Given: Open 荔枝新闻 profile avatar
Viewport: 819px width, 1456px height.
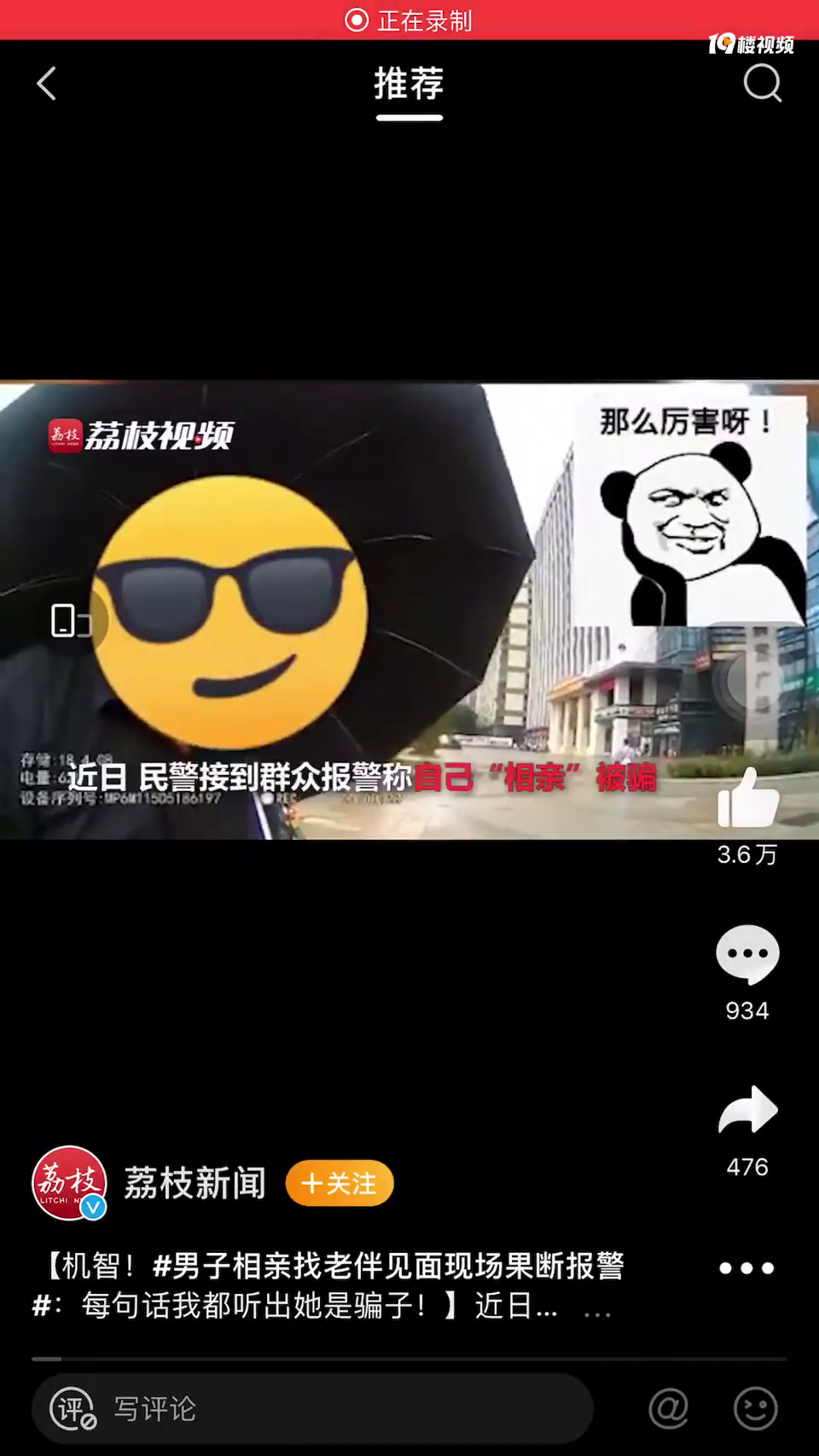Looking at the screenshot, I should (x=69, y=1183).
